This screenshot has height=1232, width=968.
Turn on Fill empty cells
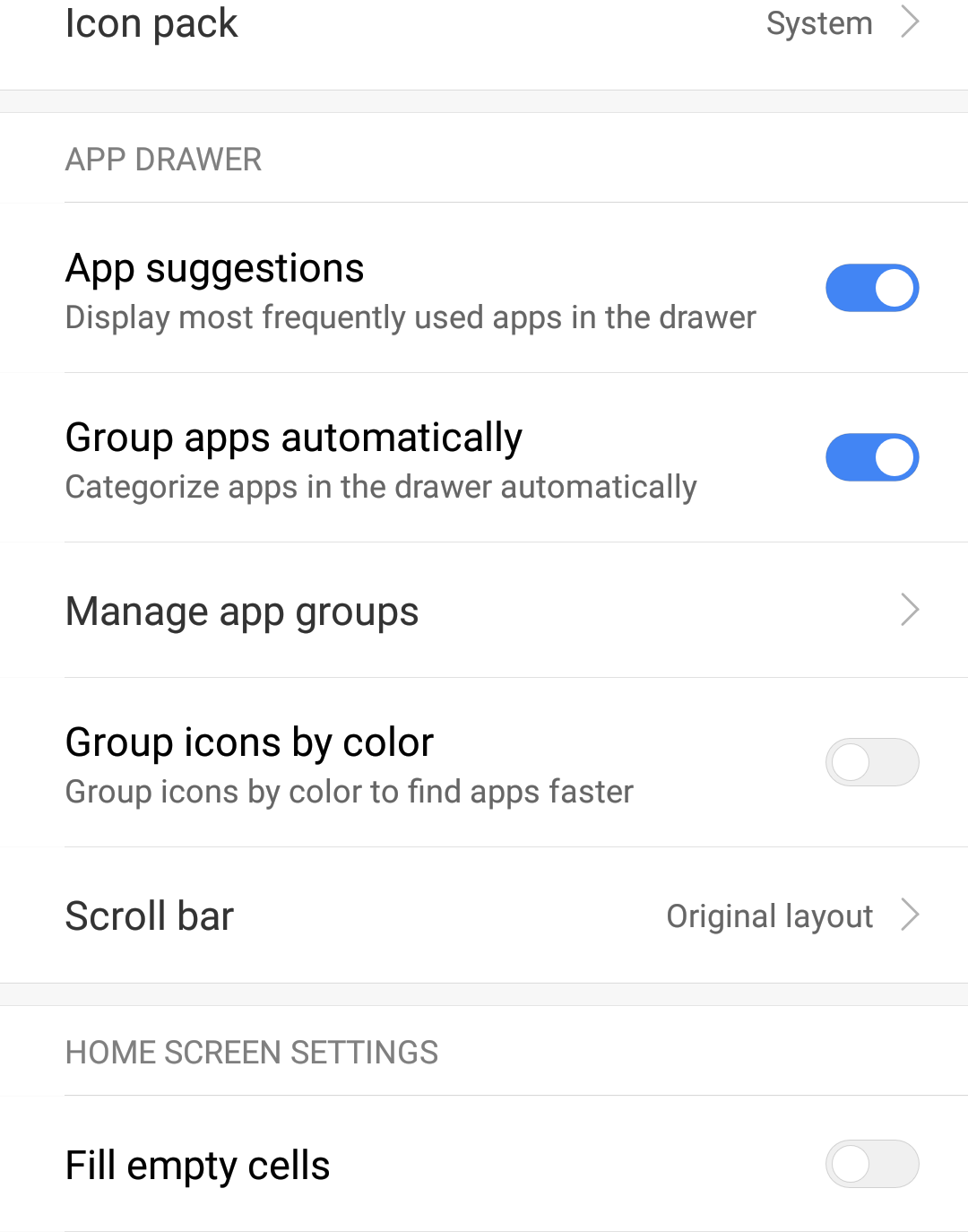pos(871,1164)
